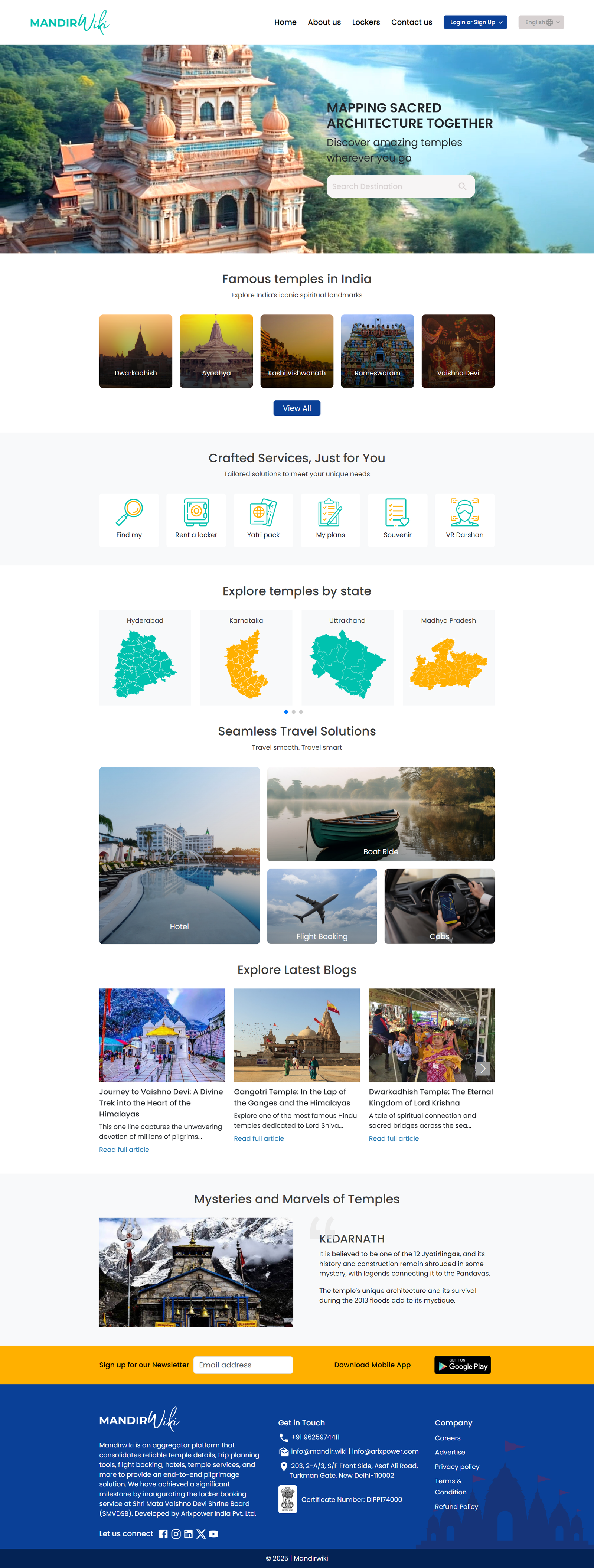Open the Rameswaram temple card
Viewport: 594px width, 1568px height.
[377, 351]
